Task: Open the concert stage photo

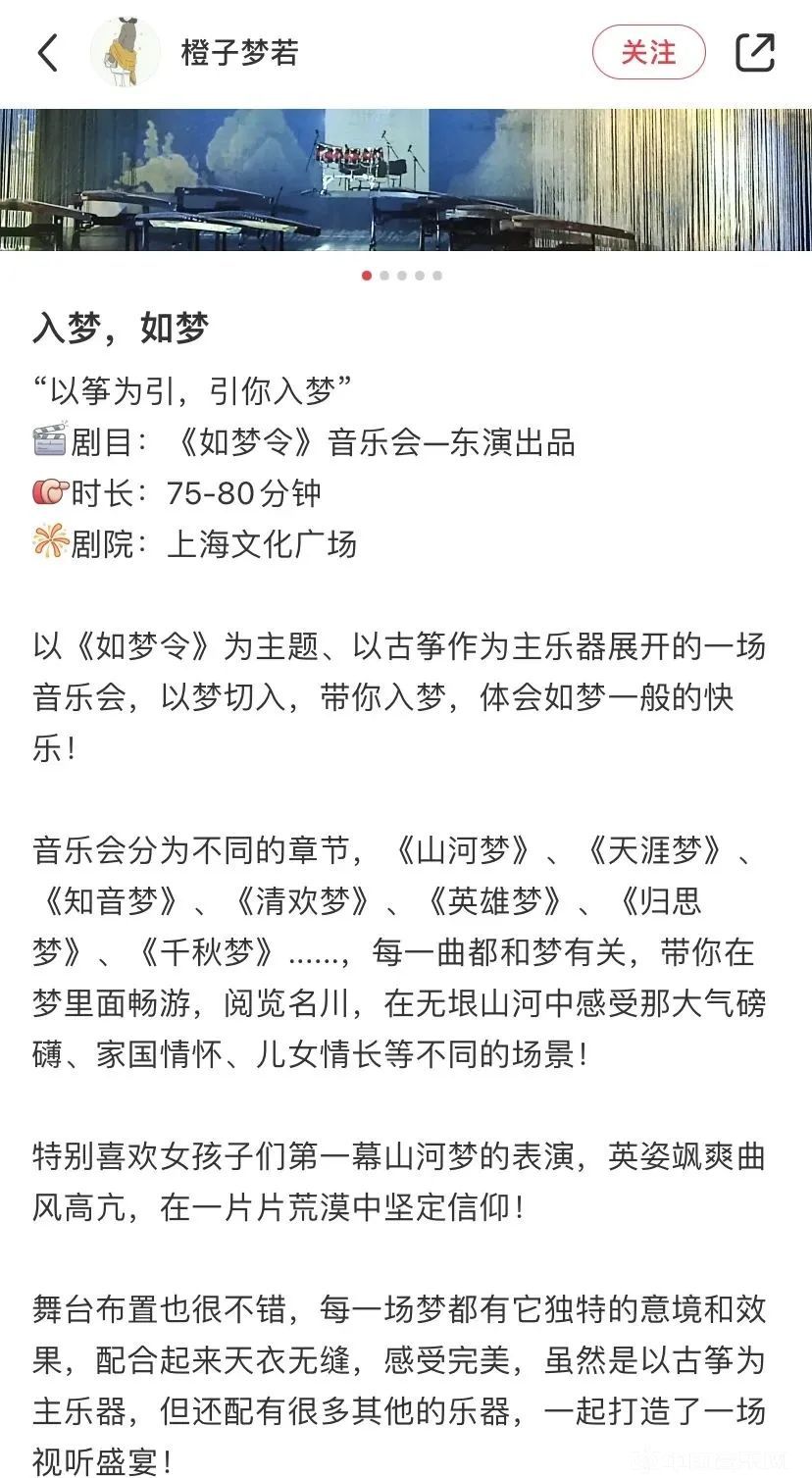Action: pyautogui.click(x=406, y=179)
